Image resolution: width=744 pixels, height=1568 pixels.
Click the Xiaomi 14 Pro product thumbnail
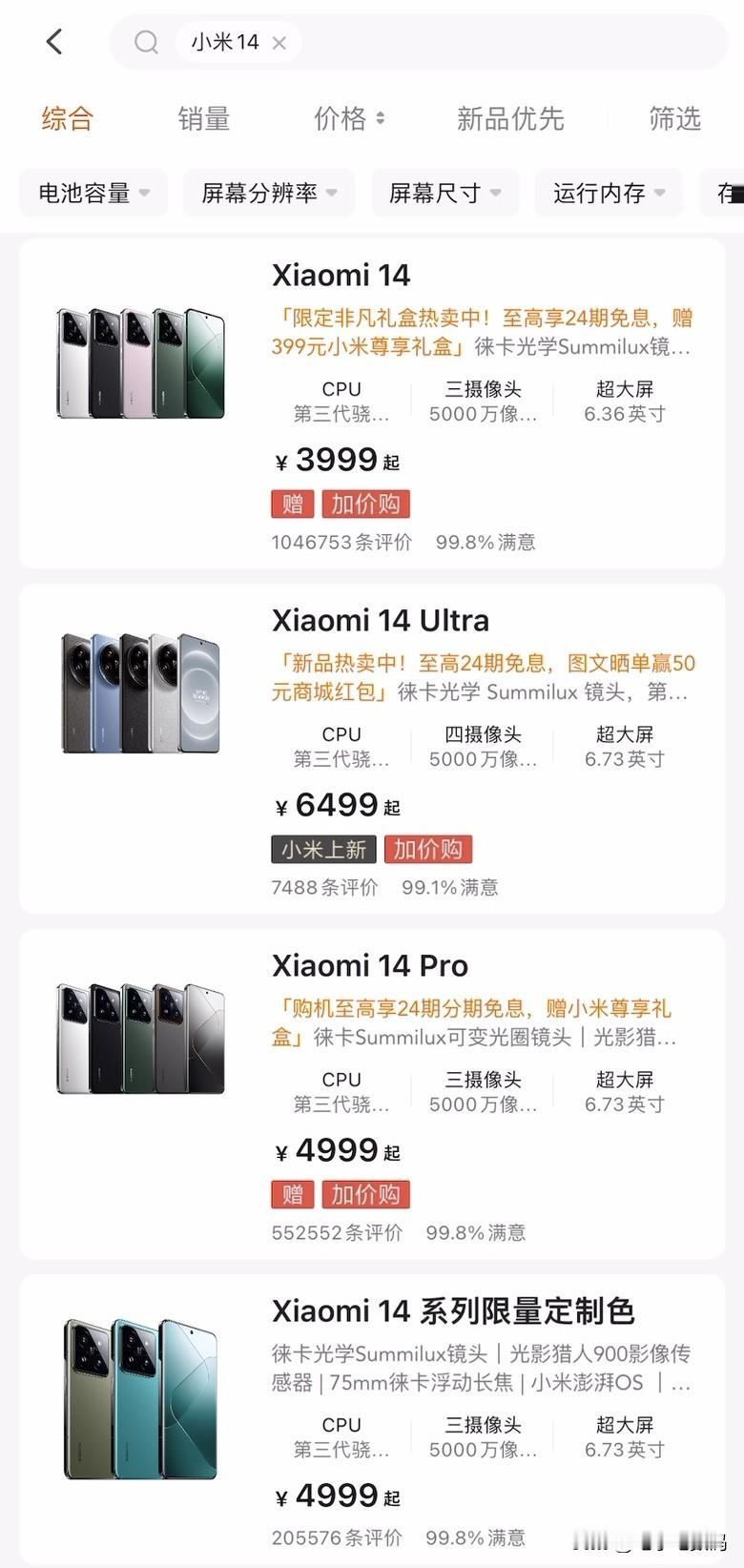click(x=139, y=1037)
